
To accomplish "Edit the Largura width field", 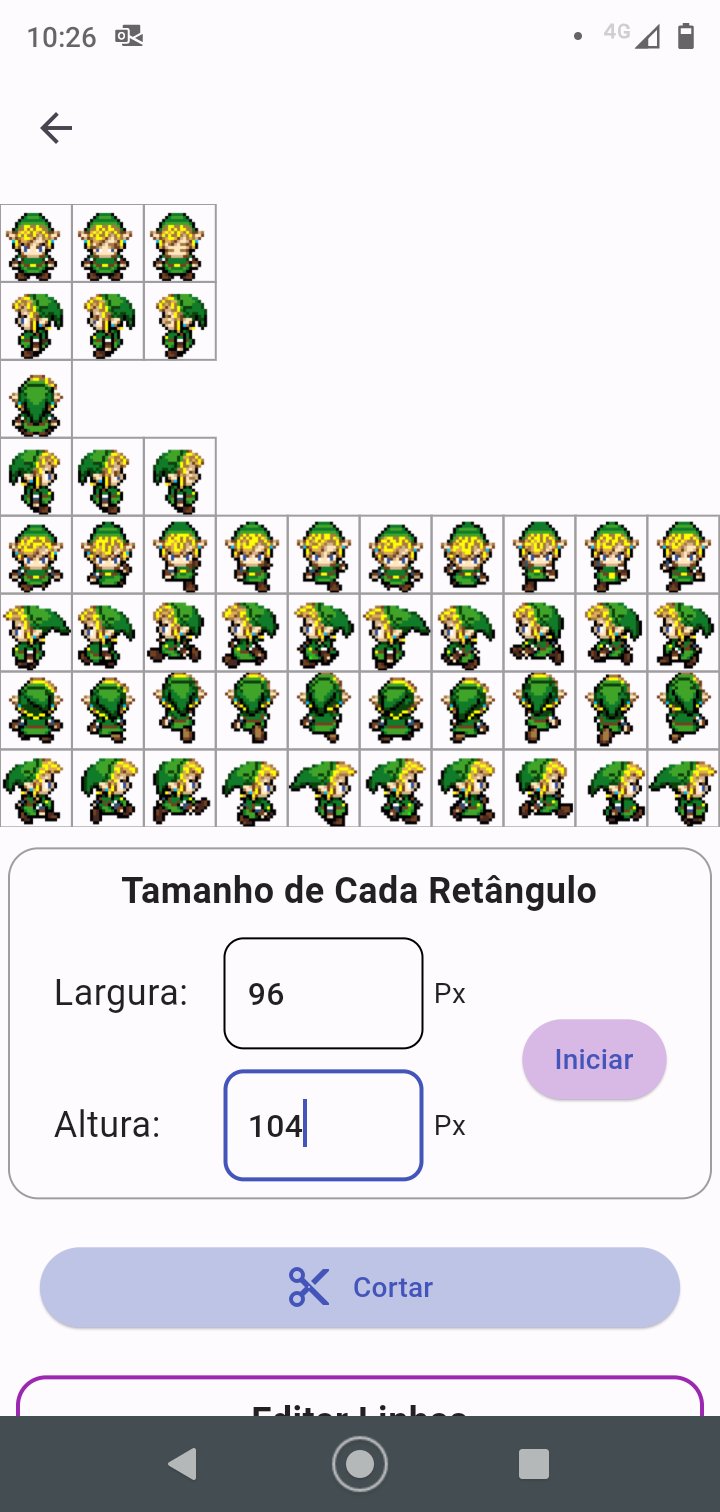I will (x=323, y=993).
